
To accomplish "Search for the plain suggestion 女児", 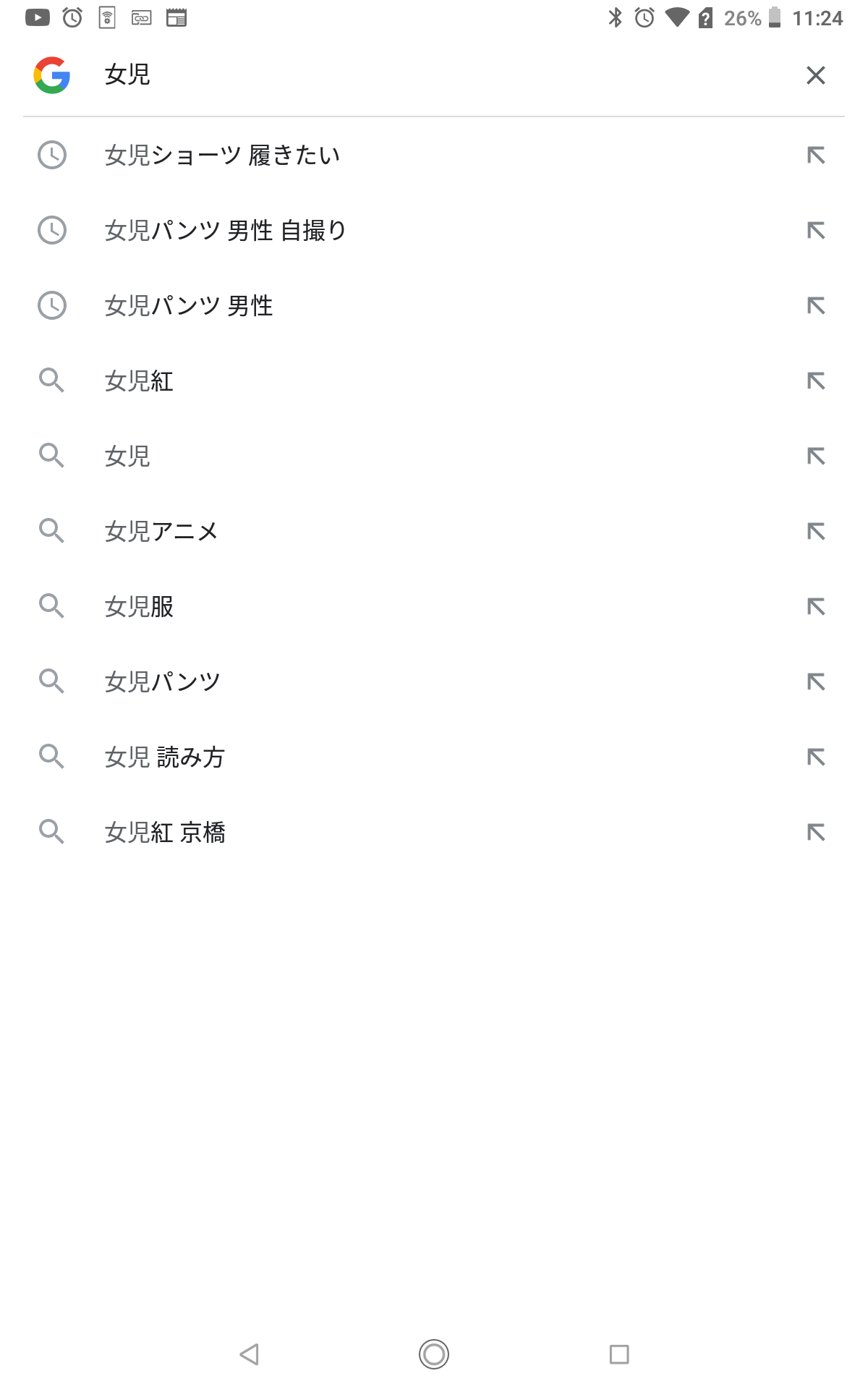I will (x=434, y=456).
